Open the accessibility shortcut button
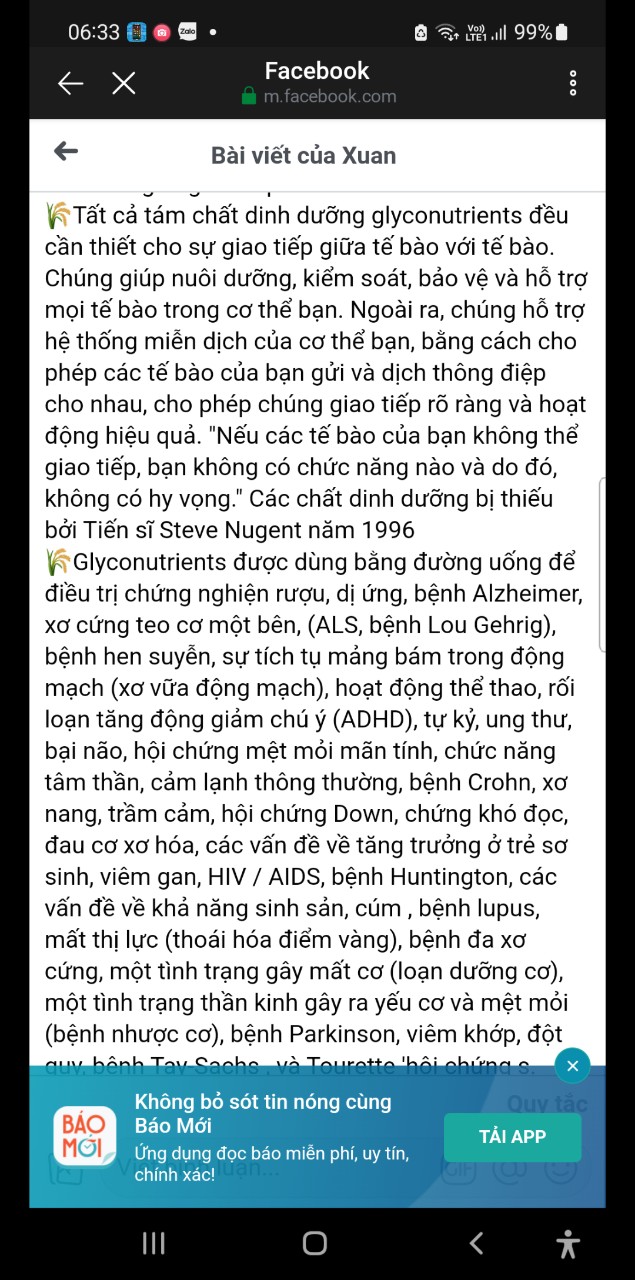635x1280 pixels. pyautogui.click(x=568, y=1243)
